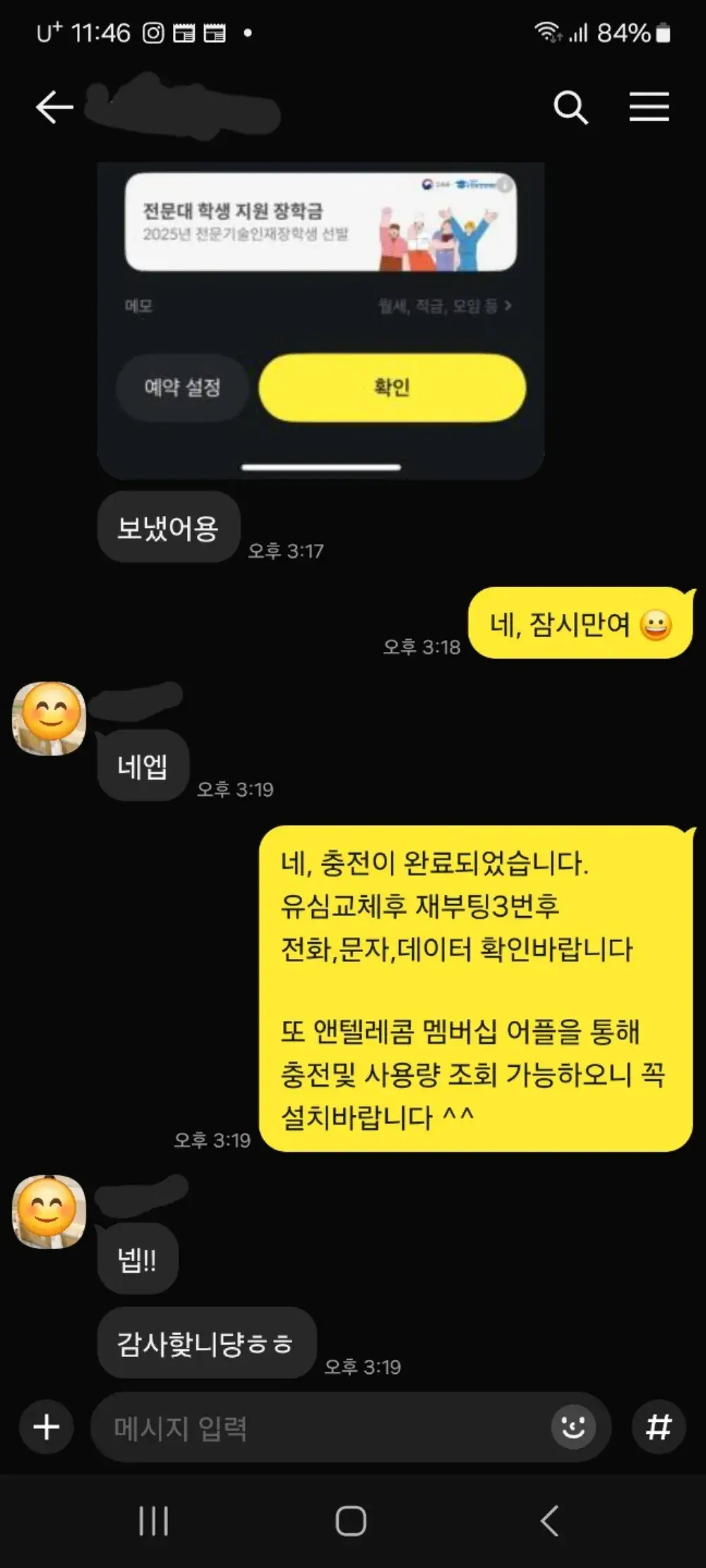Open the emoticon picker smiley icon
Viewport: 706px width, 1568px height.
573,1427
